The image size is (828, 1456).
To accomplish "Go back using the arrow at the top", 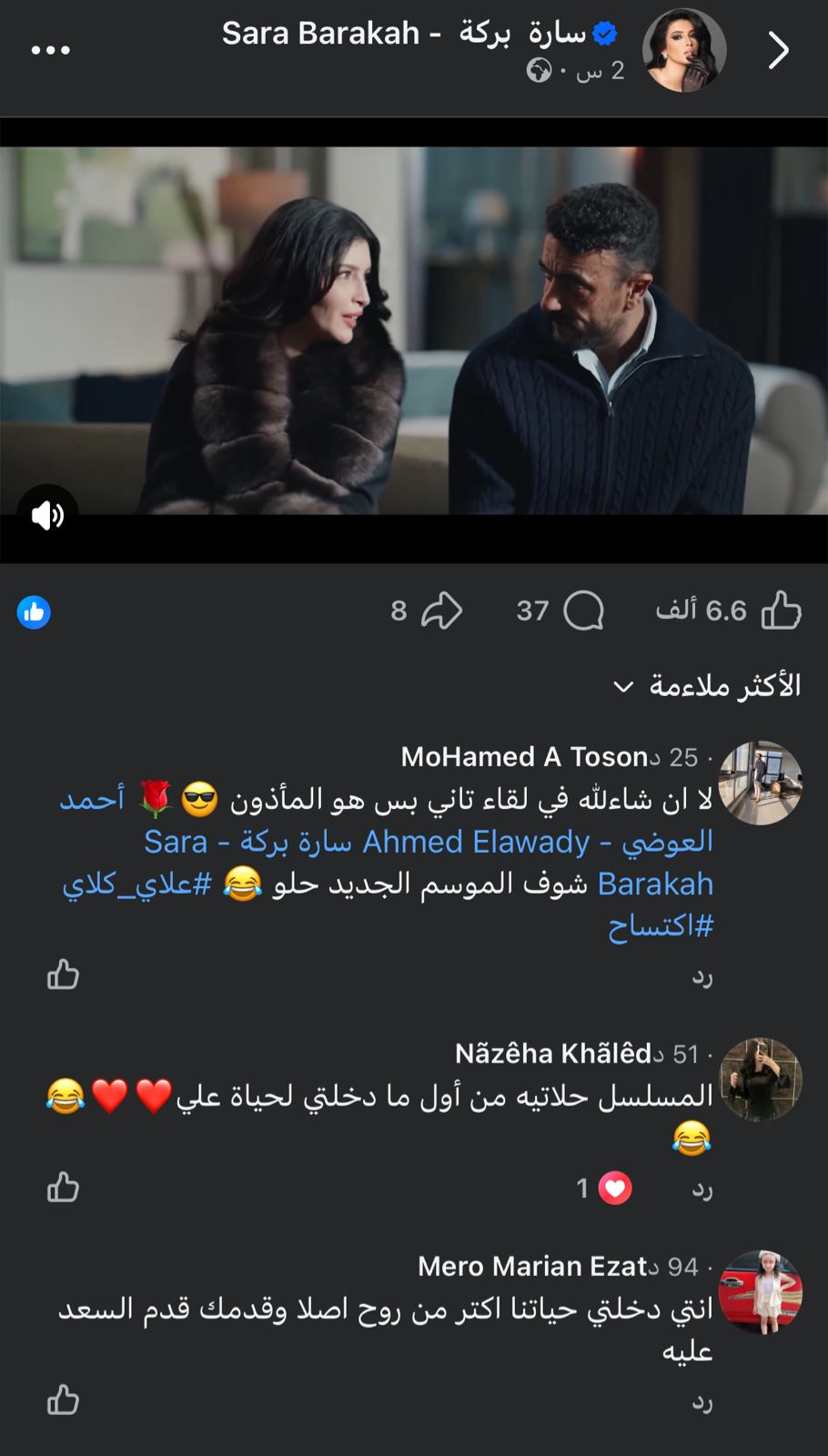I will [779, 51].
